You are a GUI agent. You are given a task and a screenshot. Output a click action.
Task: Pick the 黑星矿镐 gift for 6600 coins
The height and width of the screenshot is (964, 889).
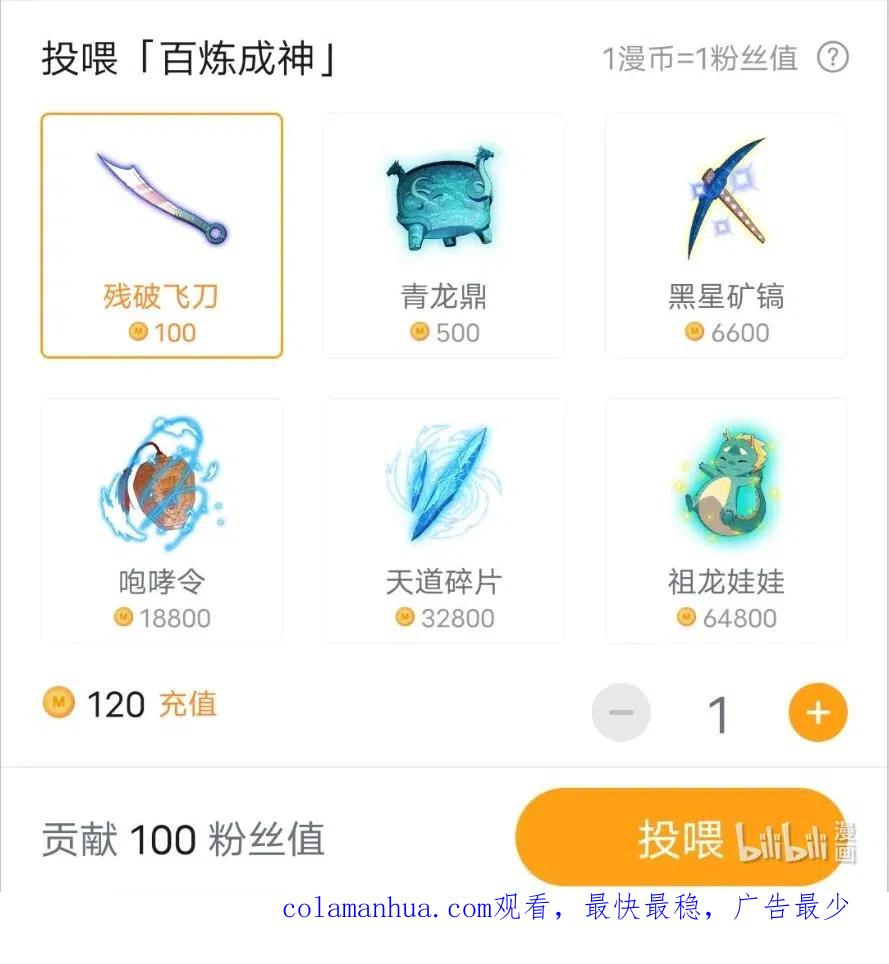[726, 235]
